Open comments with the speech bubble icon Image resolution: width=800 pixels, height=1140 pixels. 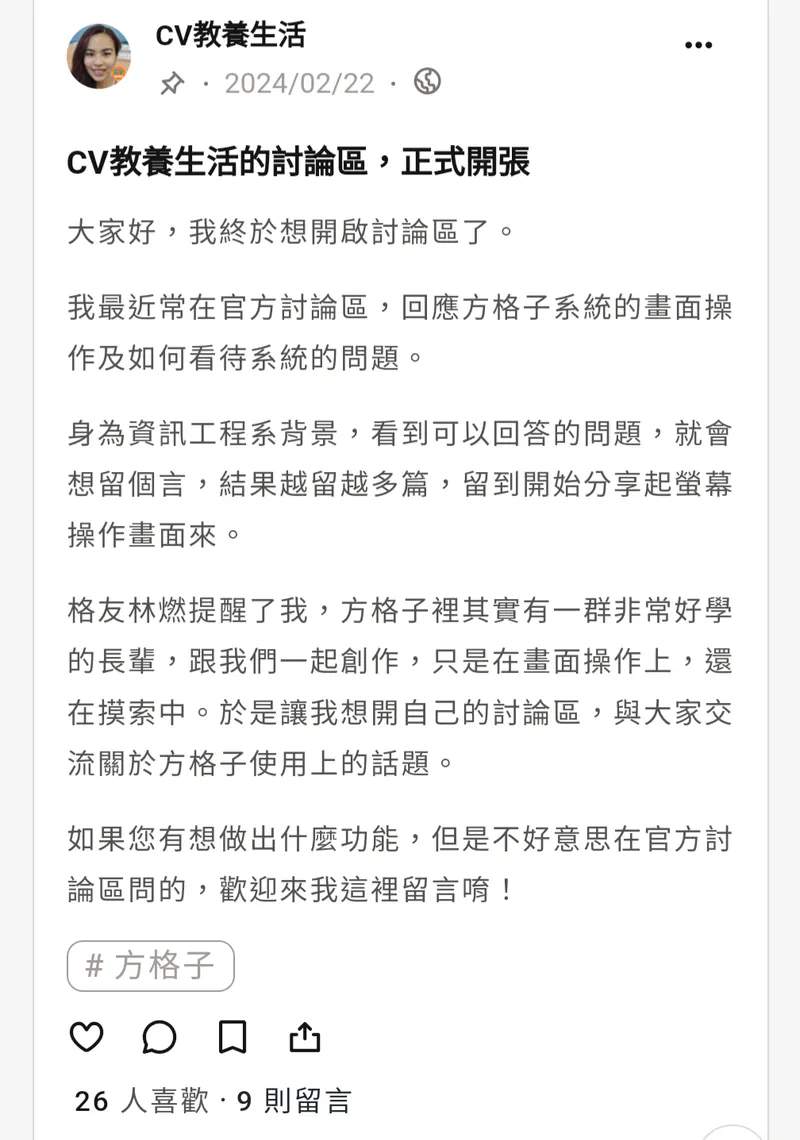159,1037
